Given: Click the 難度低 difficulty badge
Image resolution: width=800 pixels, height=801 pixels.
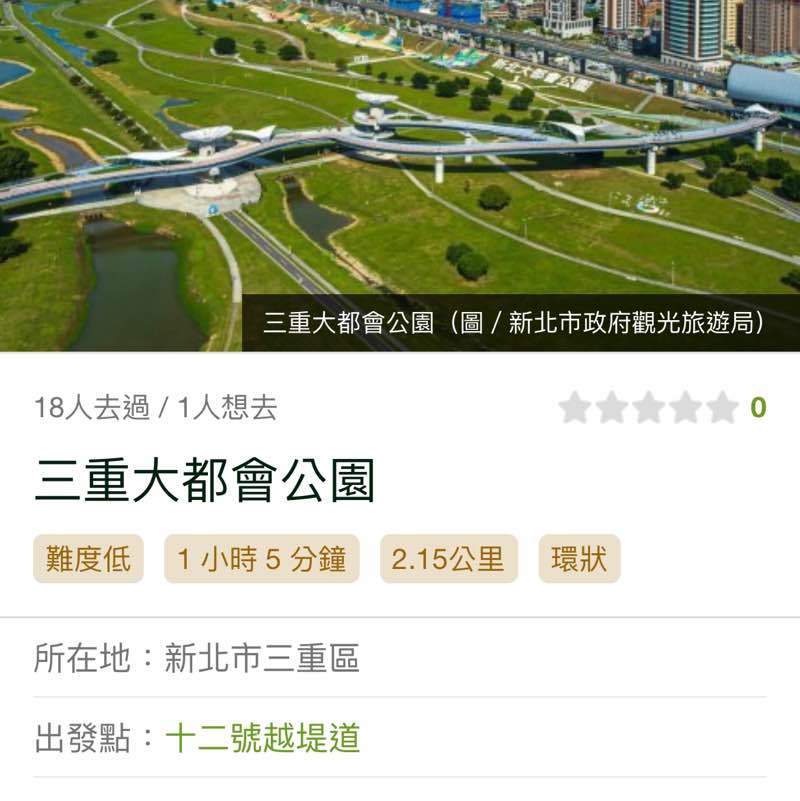Looking at the screenshot, I should click(88, 560).
